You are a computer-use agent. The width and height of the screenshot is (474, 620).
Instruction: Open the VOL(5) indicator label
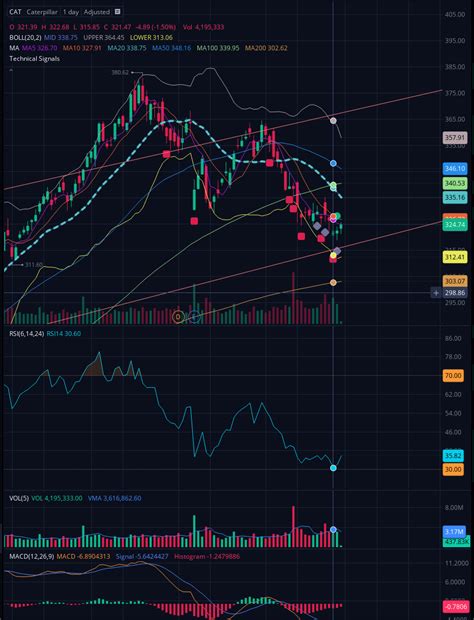coord(19,498)
